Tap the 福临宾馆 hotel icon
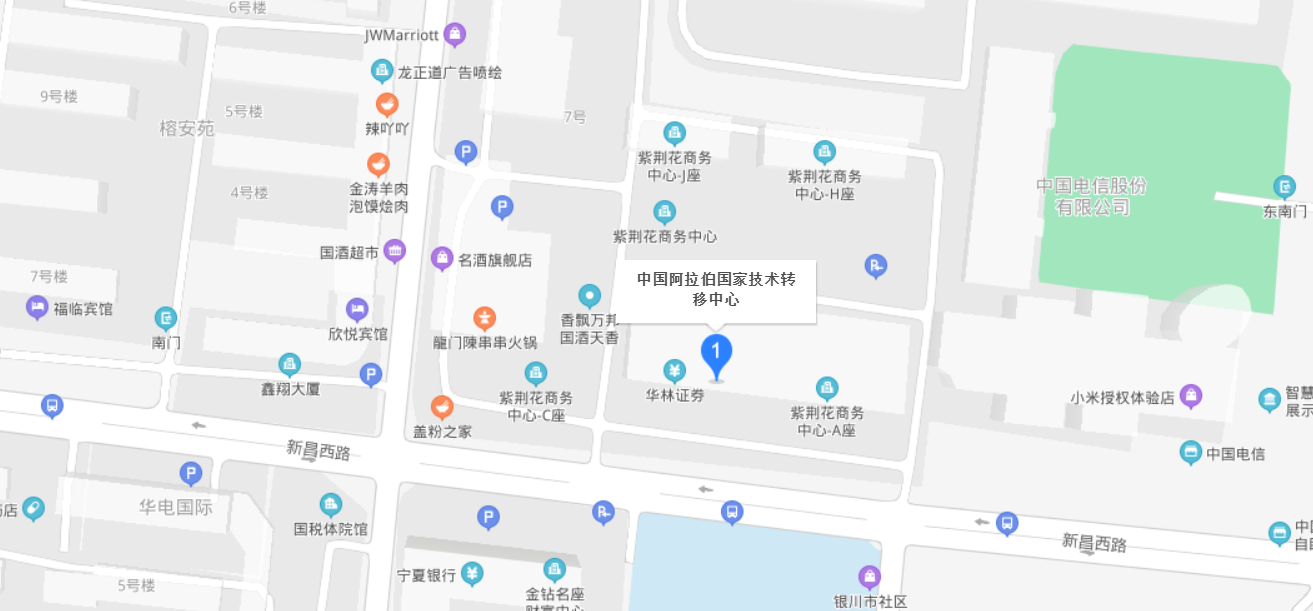1313x611 pixels. pos(37,307)
